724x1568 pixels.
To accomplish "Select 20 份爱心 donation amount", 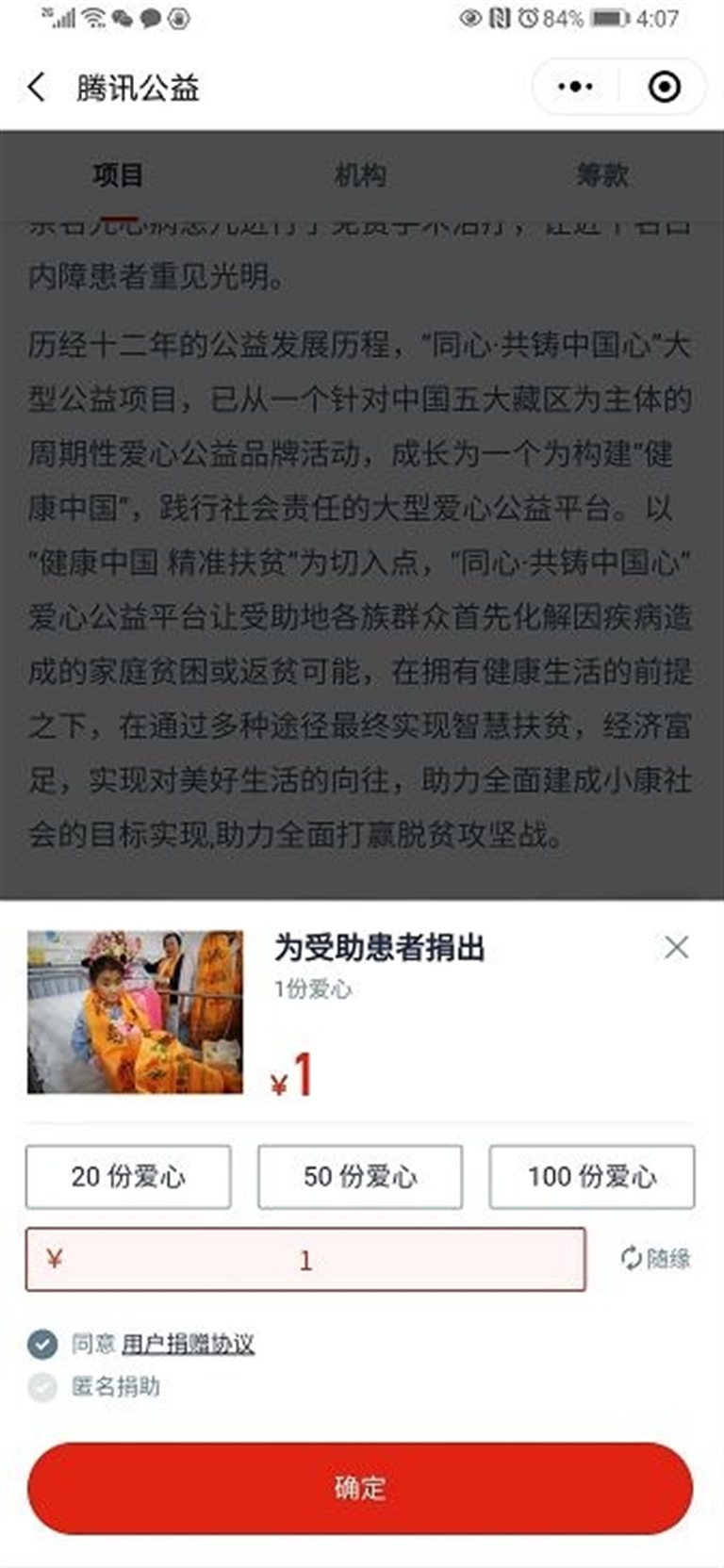I will pyautogui.click(x=128, y=1176).
